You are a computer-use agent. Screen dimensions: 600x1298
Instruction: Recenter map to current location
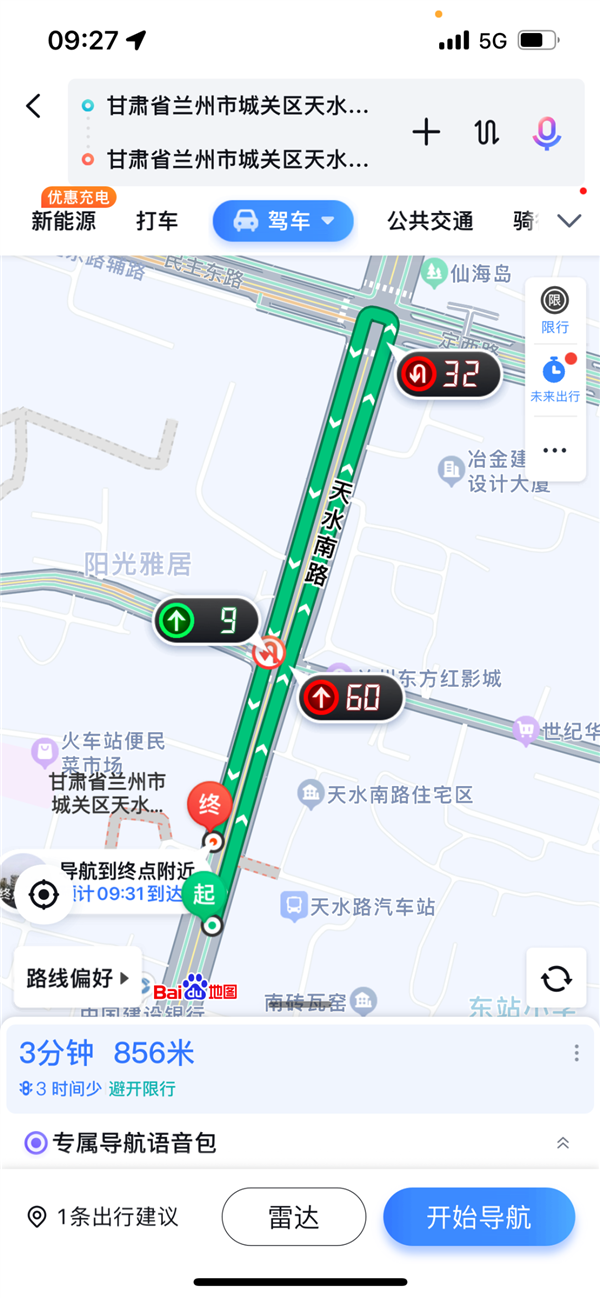pyautogui.click(x=43, y=894)
